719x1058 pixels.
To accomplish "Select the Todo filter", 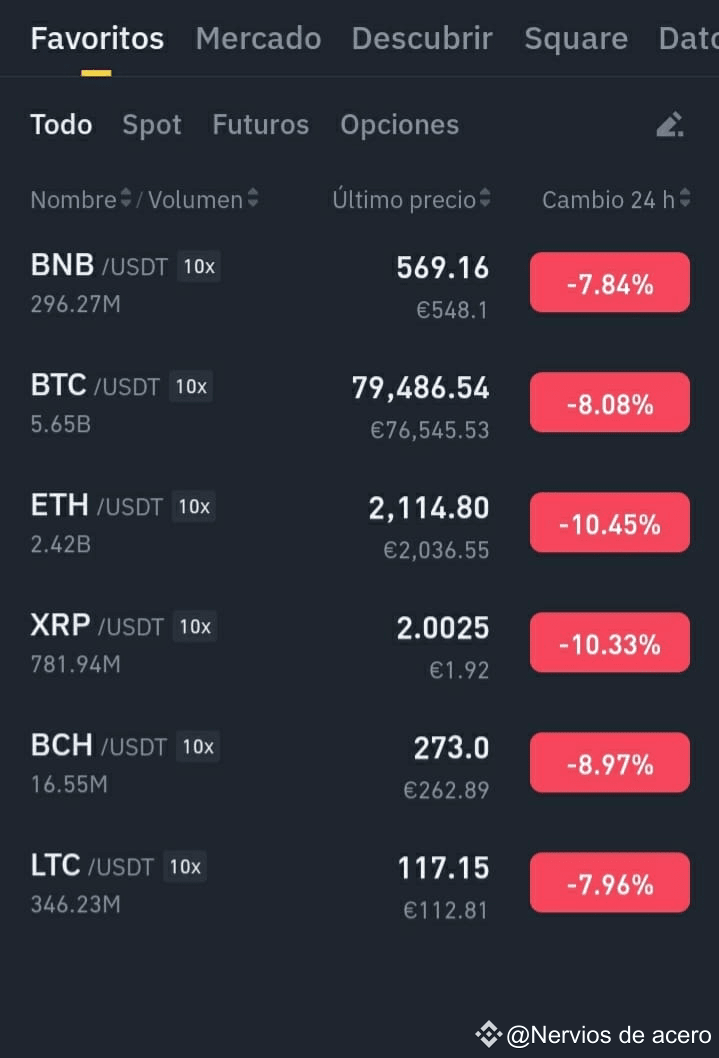I will tap(61, 125).
